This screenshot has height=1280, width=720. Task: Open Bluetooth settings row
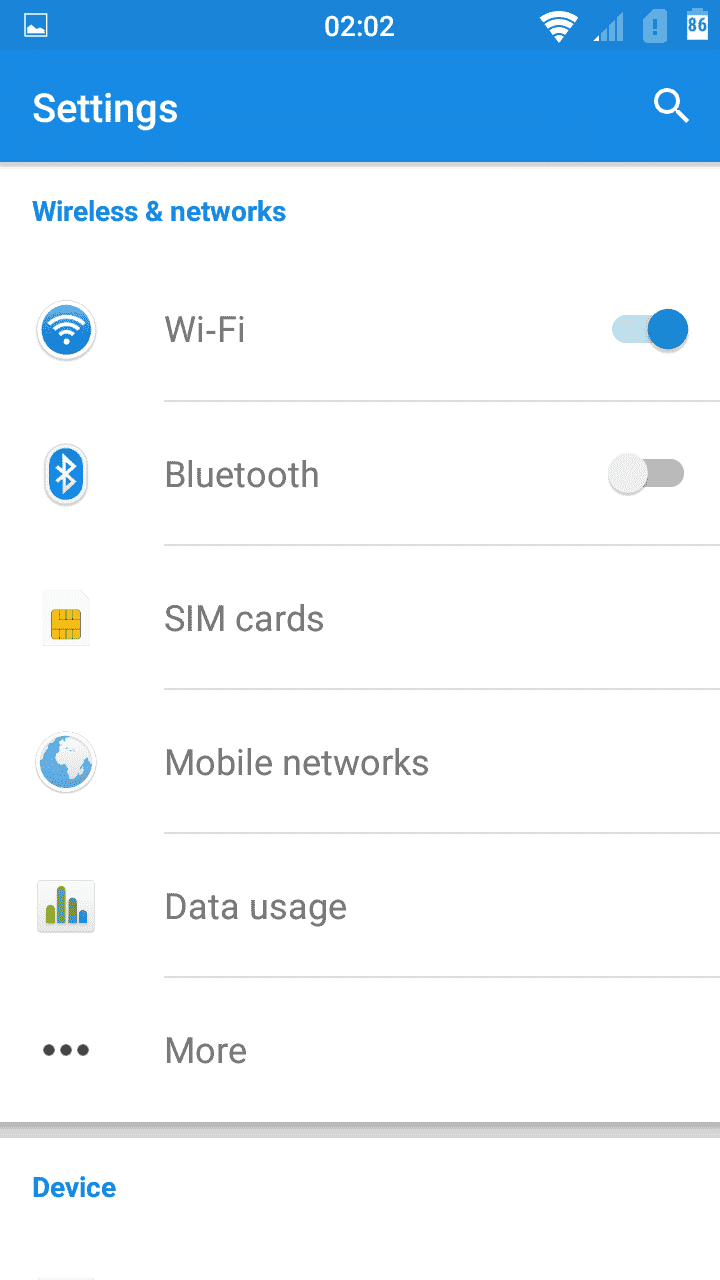360,473
